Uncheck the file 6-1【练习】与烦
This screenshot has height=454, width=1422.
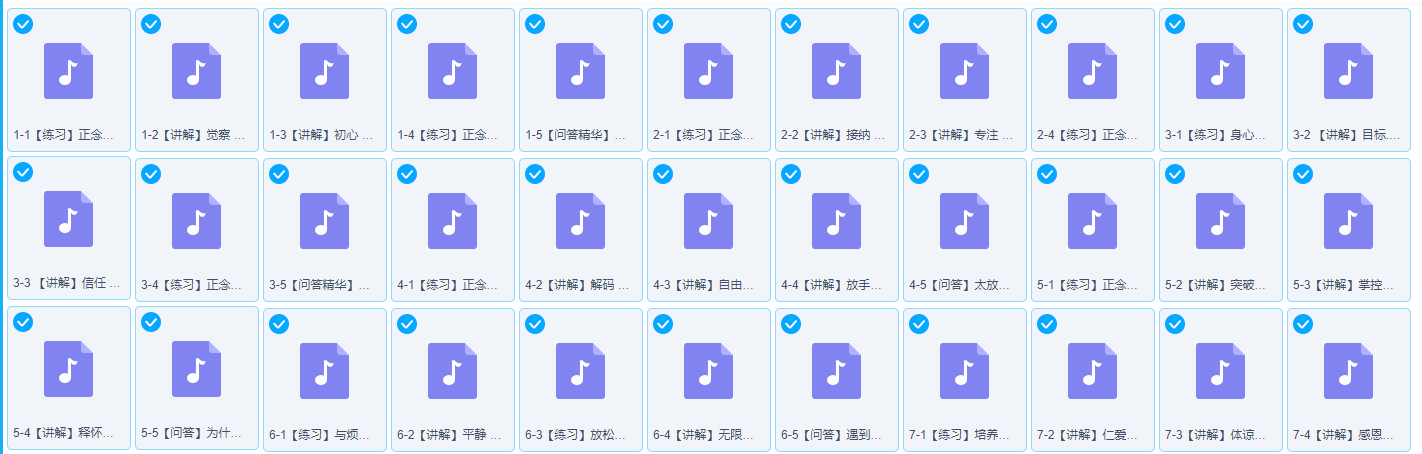pos(279,324)
